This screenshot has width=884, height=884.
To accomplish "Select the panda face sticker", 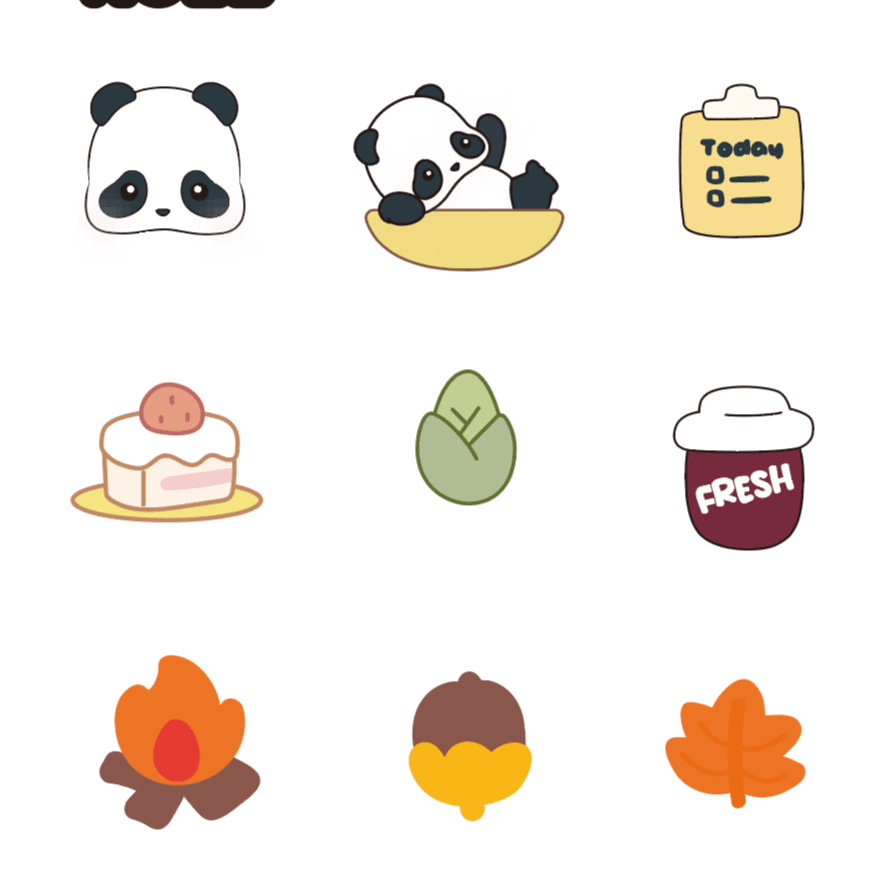I will point(165,163).
